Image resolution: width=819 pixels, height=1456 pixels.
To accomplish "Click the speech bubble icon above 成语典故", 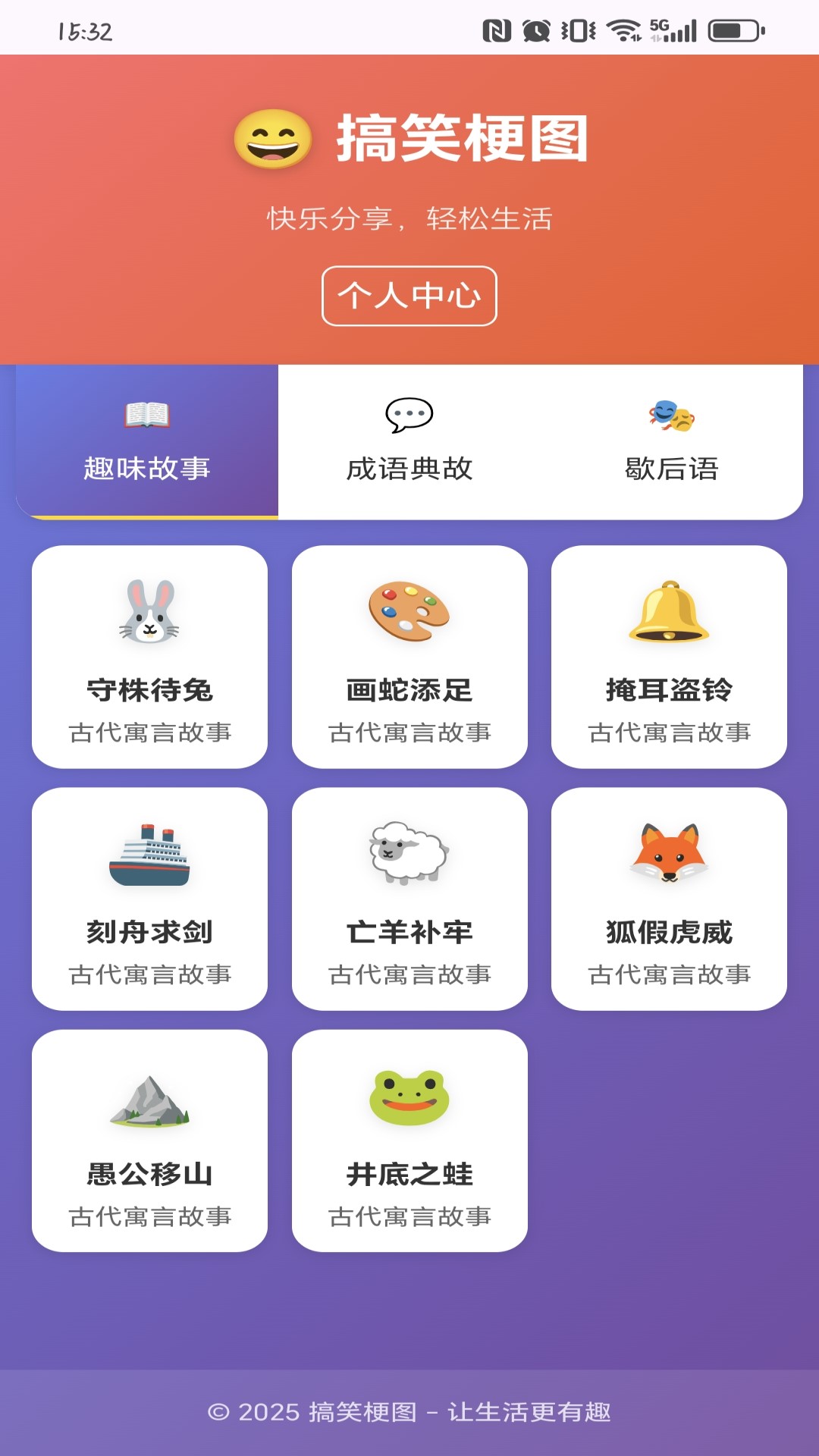I will coord(407,413).
